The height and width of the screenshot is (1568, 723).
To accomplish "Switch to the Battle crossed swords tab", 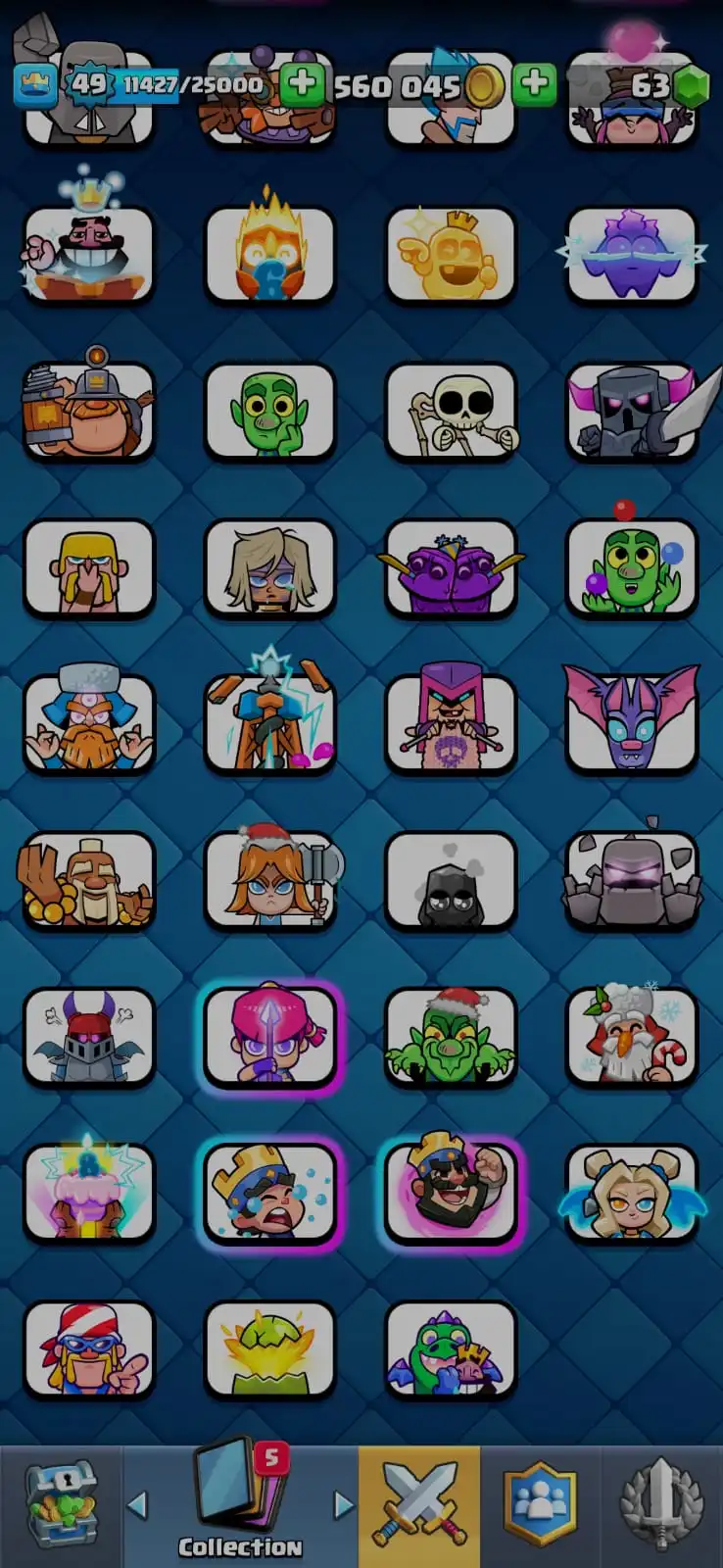I will (419, 1504).
